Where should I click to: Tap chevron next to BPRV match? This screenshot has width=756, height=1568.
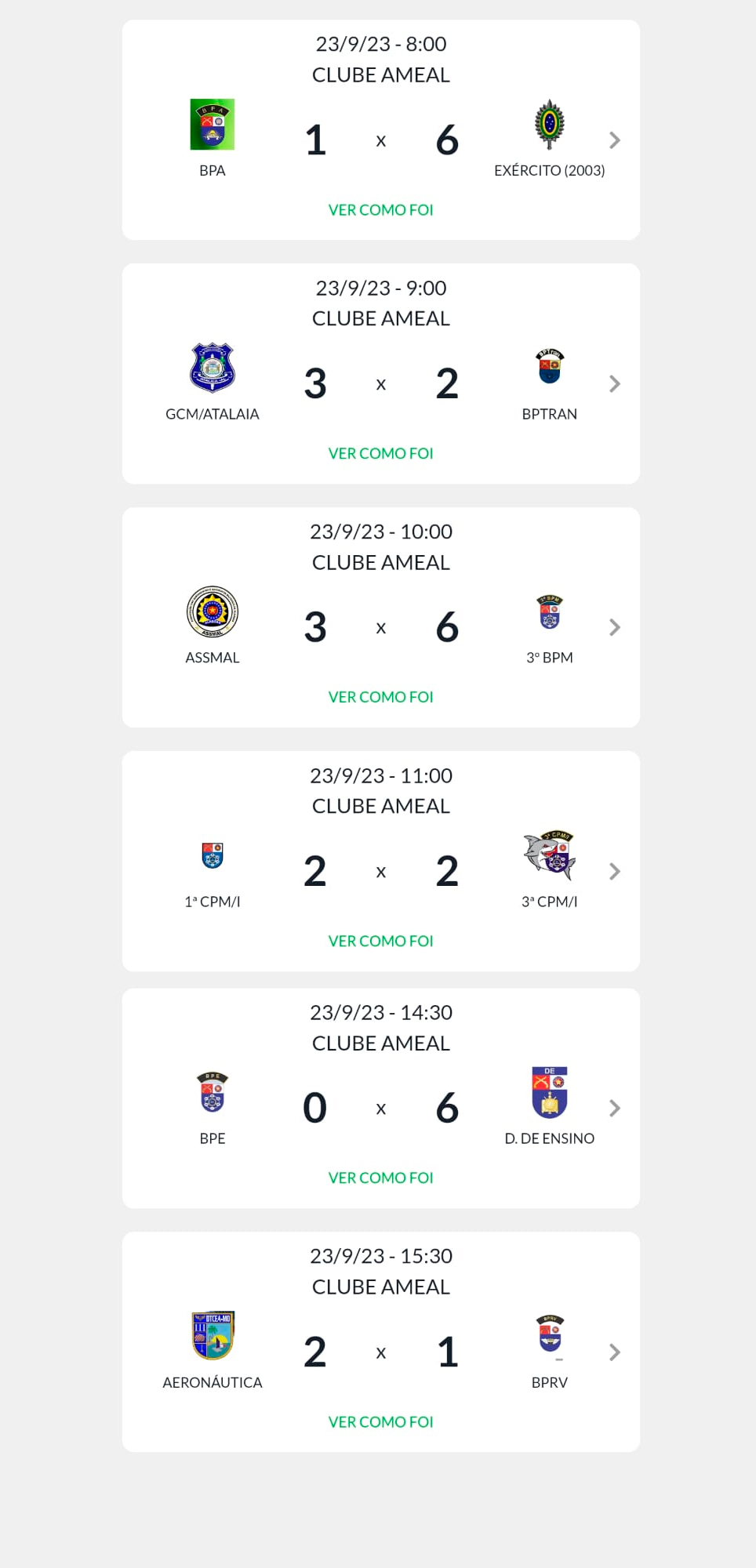click(x=615, y=1352)
